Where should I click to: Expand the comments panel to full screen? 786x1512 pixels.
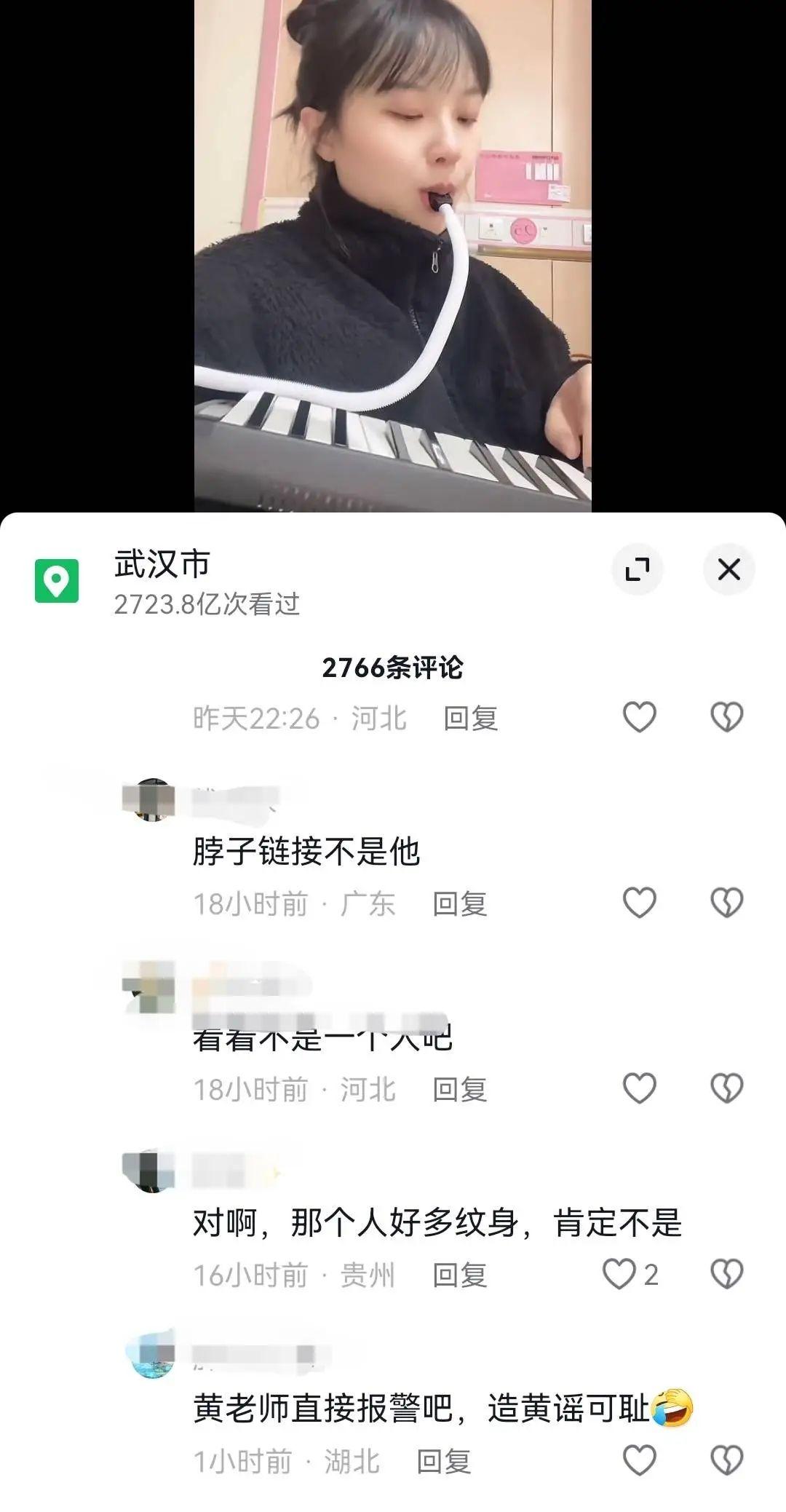pos(637,569)
